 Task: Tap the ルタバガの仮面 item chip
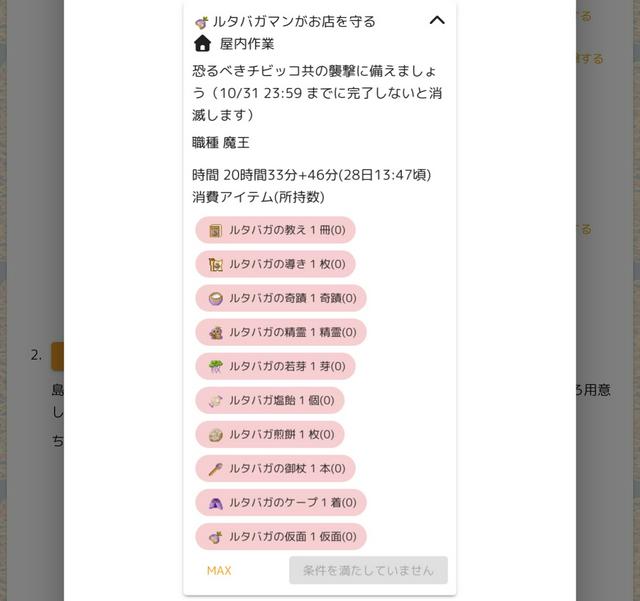[x=281, y=536]
